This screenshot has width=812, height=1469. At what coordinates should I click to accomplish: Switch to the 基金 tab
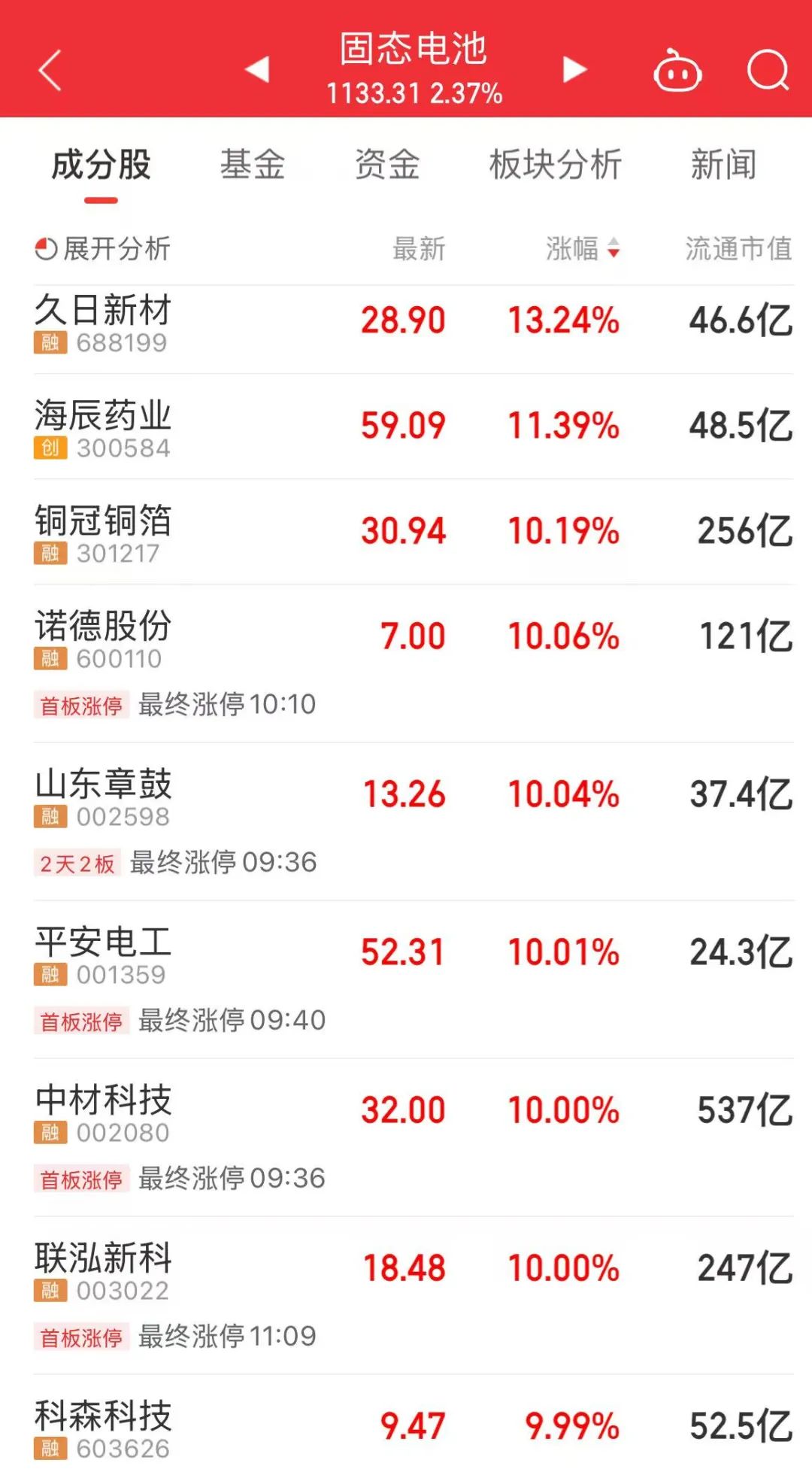(253, 165)
